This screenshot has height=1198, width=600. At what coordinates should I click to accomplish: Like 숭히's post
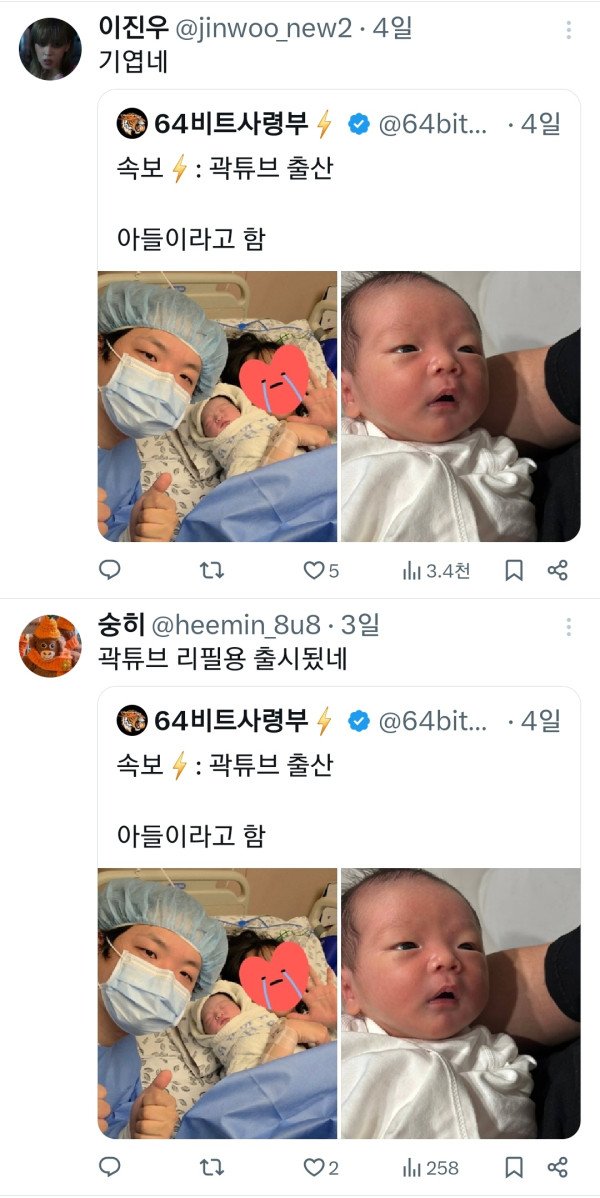tap(314, 1167)
